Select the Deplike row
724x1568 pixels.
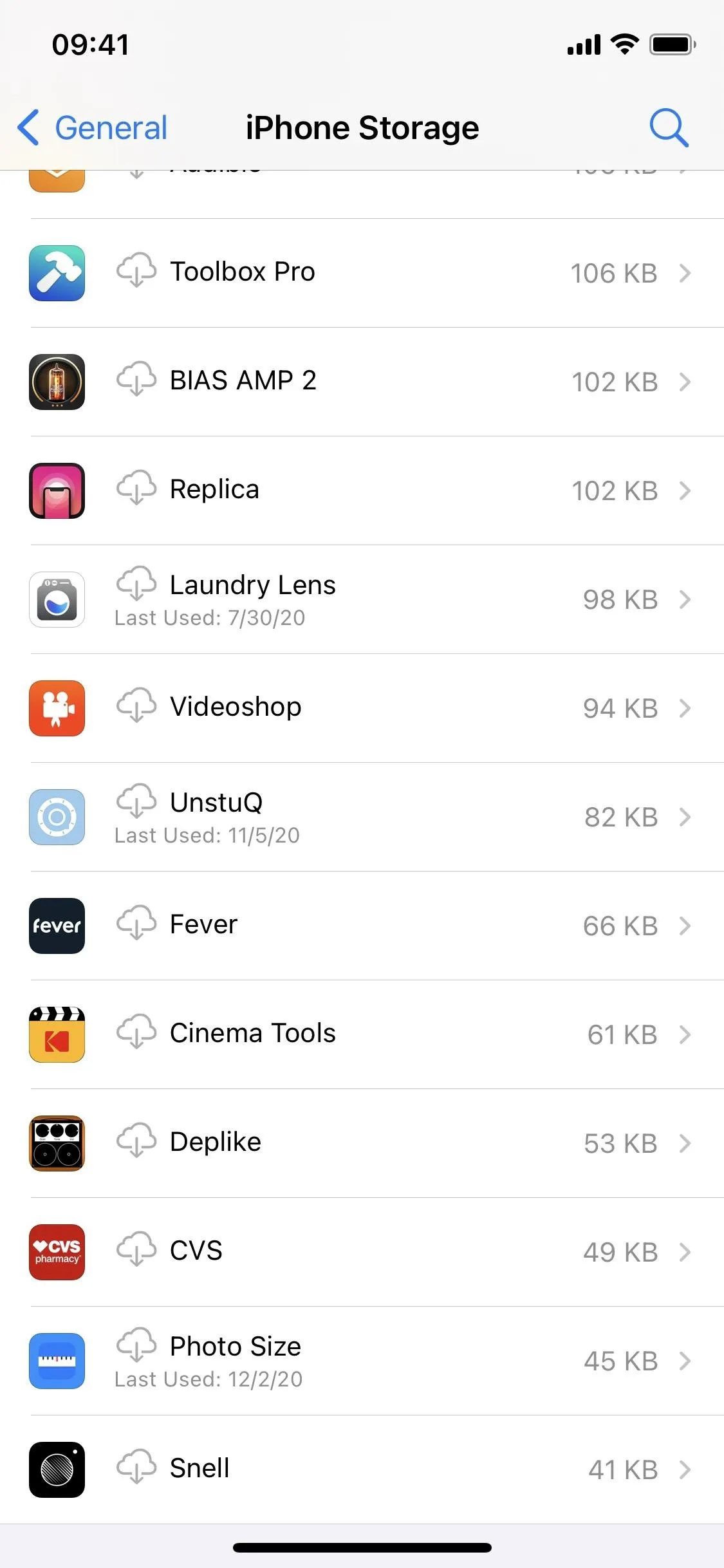(362, 1143)
